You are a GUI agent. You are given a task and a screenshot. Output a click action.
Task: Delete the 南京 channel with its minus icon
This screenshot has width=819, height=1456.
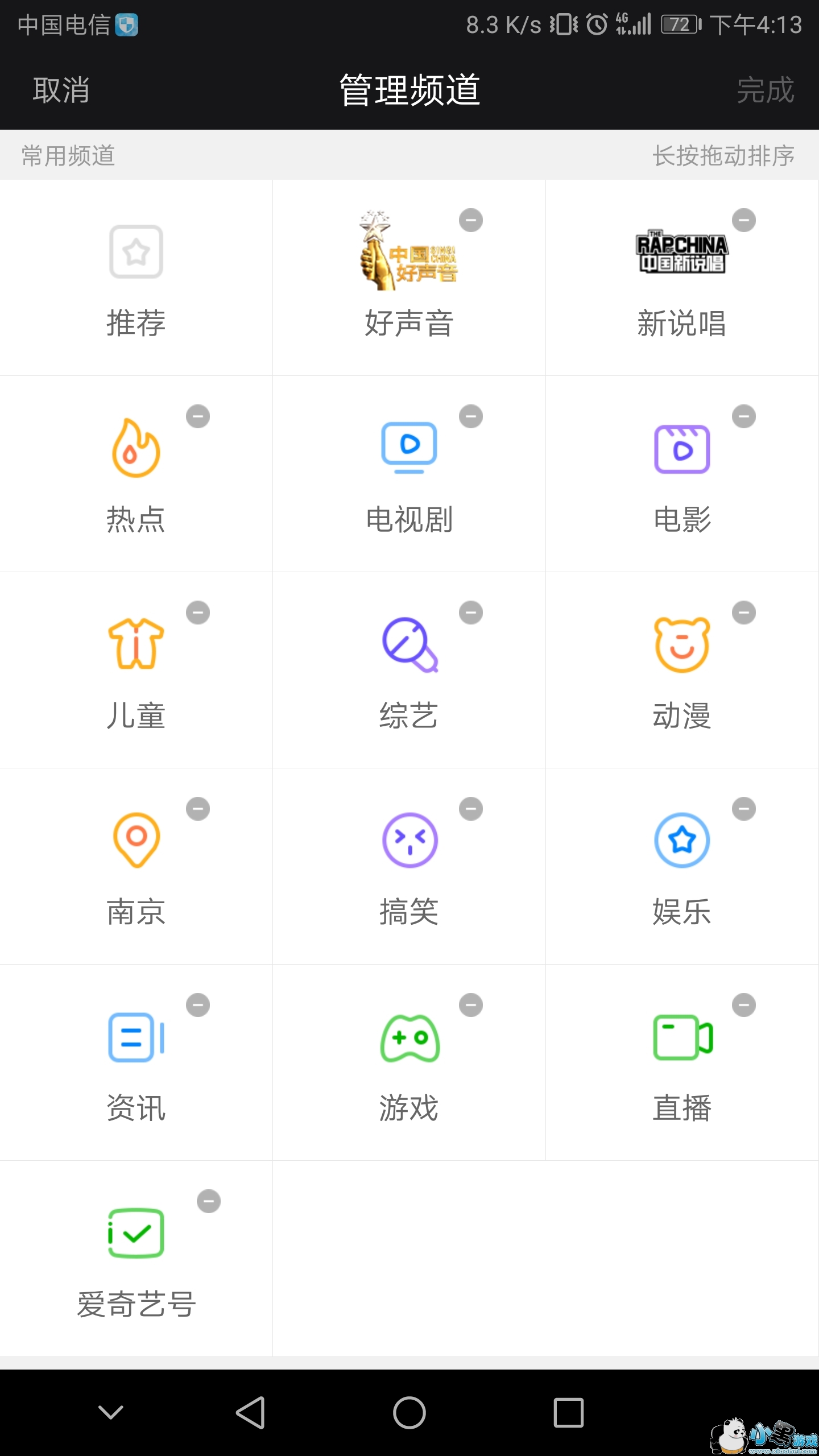point(198,809)
